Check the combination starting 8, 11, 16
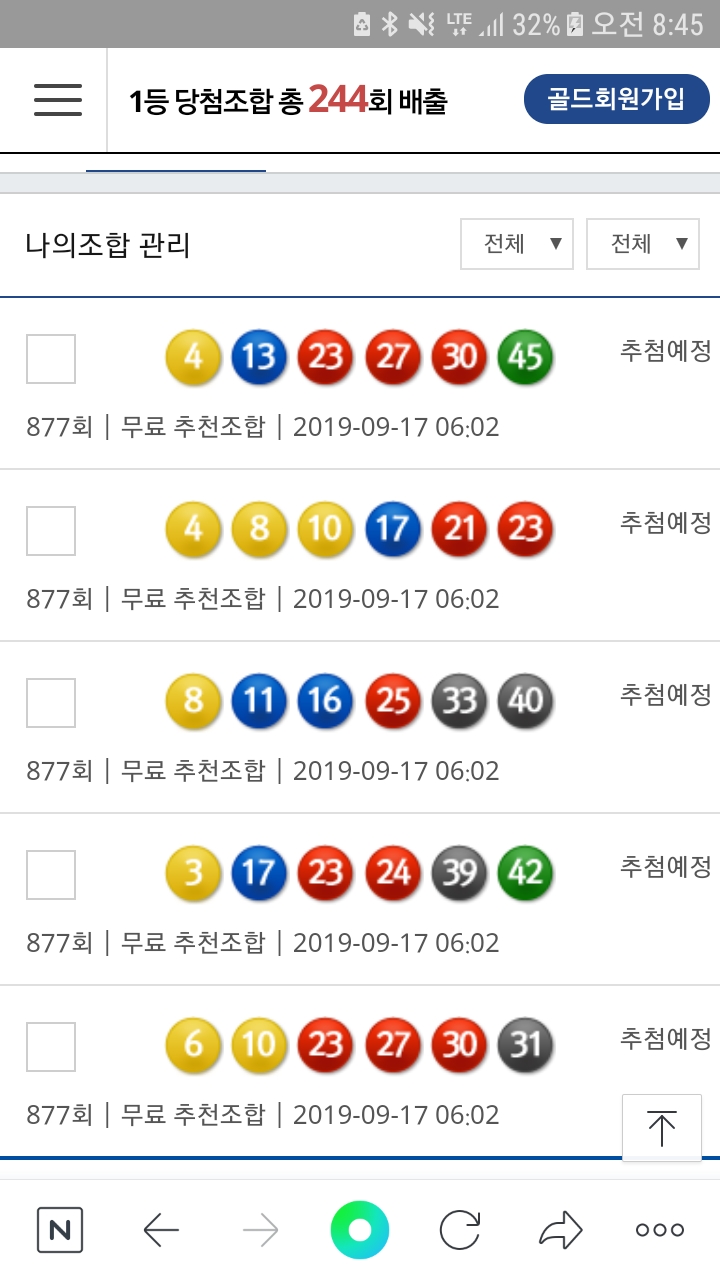 pyautogui.click(x=51, y=703)
